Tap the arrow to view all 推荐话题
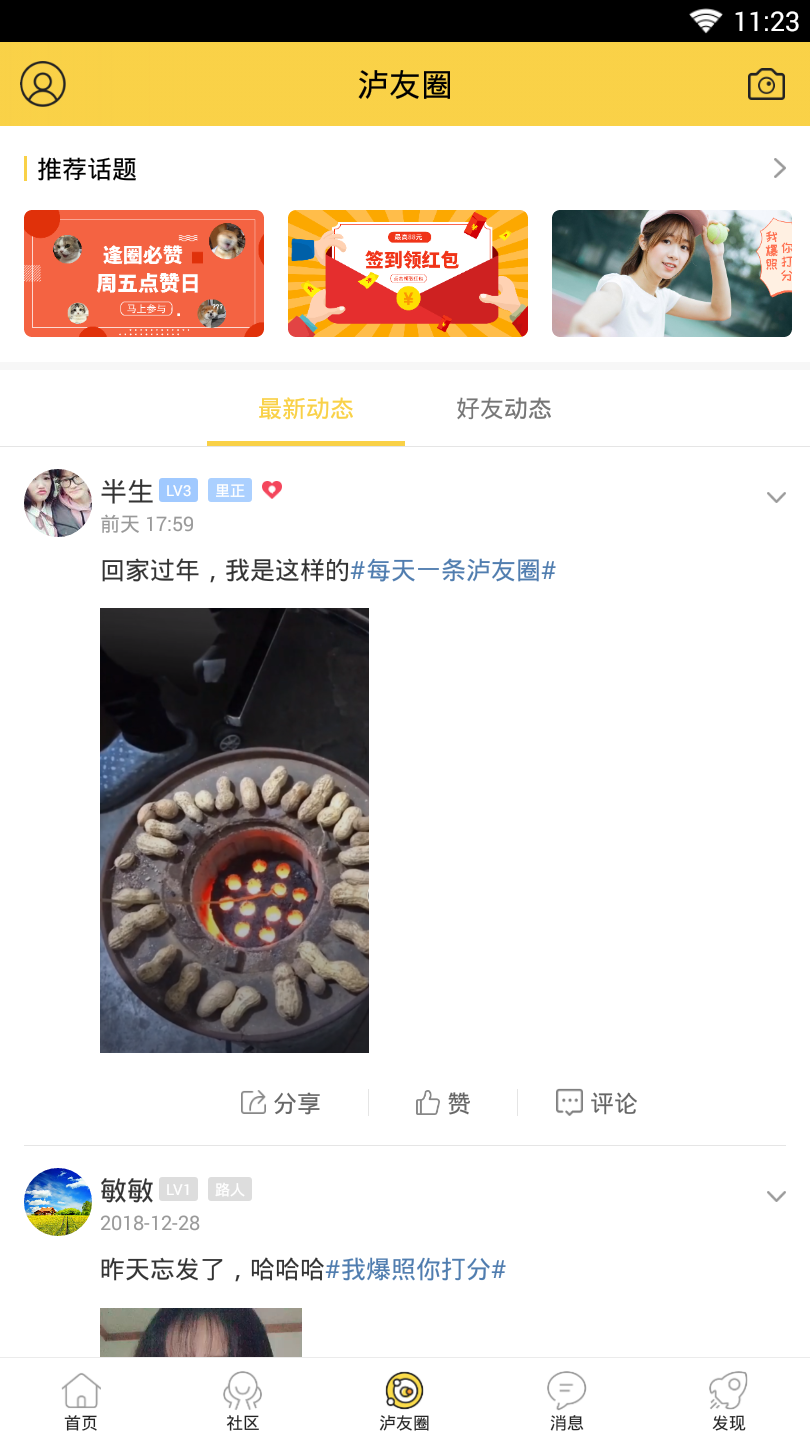The image size is (810, 1440). pos(779,170)
